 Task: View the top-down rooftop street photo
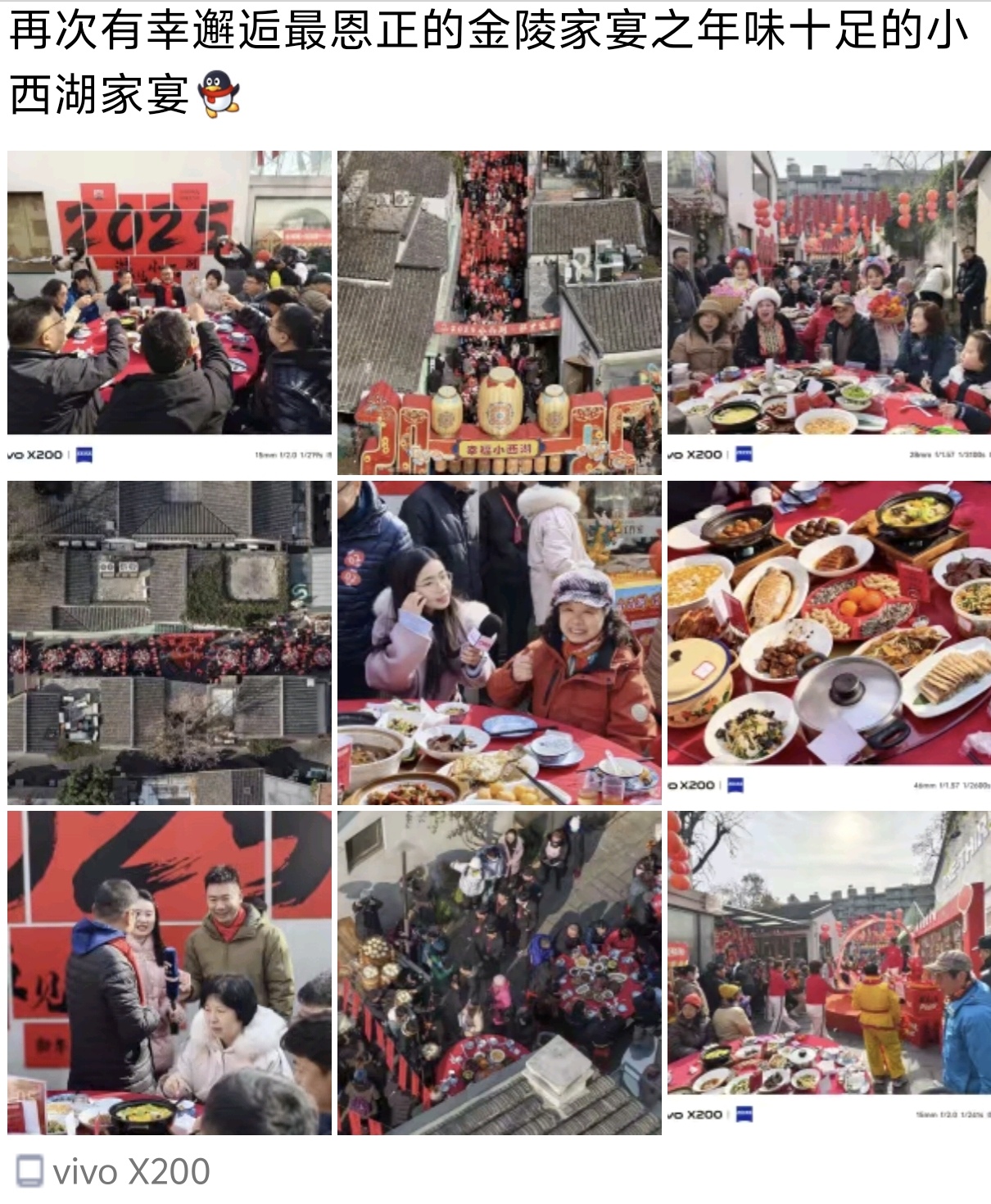point(170,642)
